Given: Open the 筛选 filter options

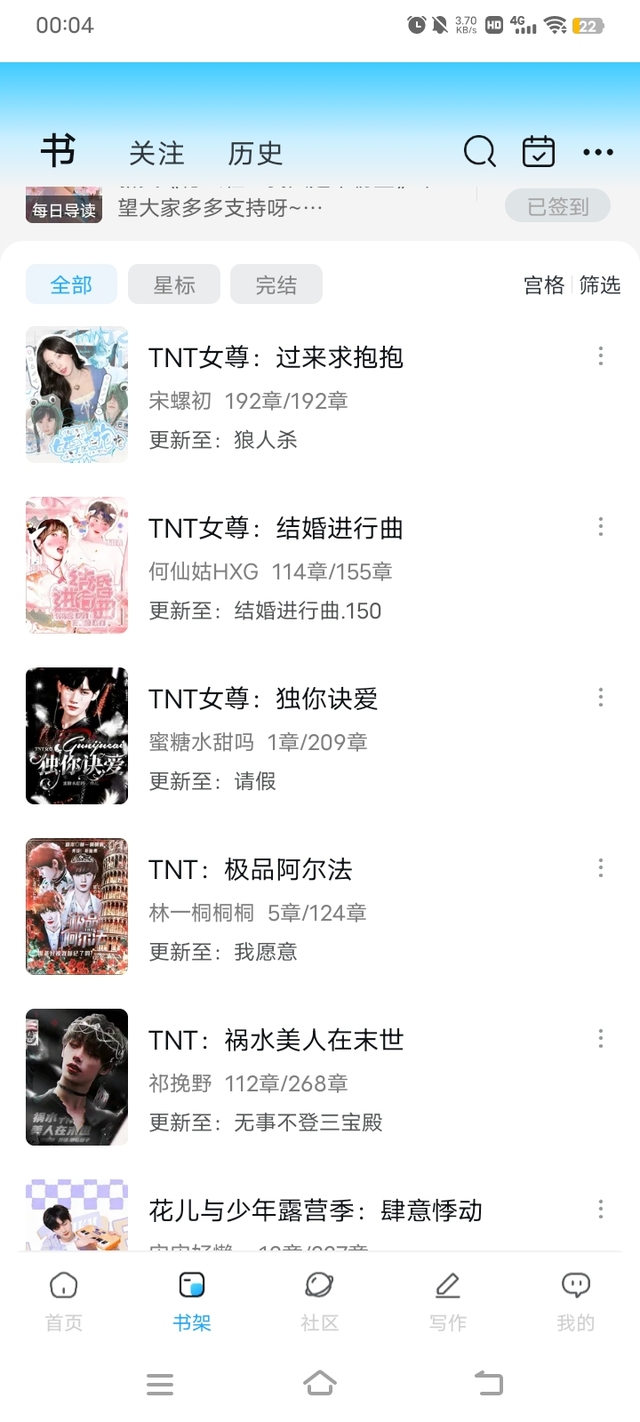Looking at the screenshot, I should pyautogui.click(x=600, y=285).
